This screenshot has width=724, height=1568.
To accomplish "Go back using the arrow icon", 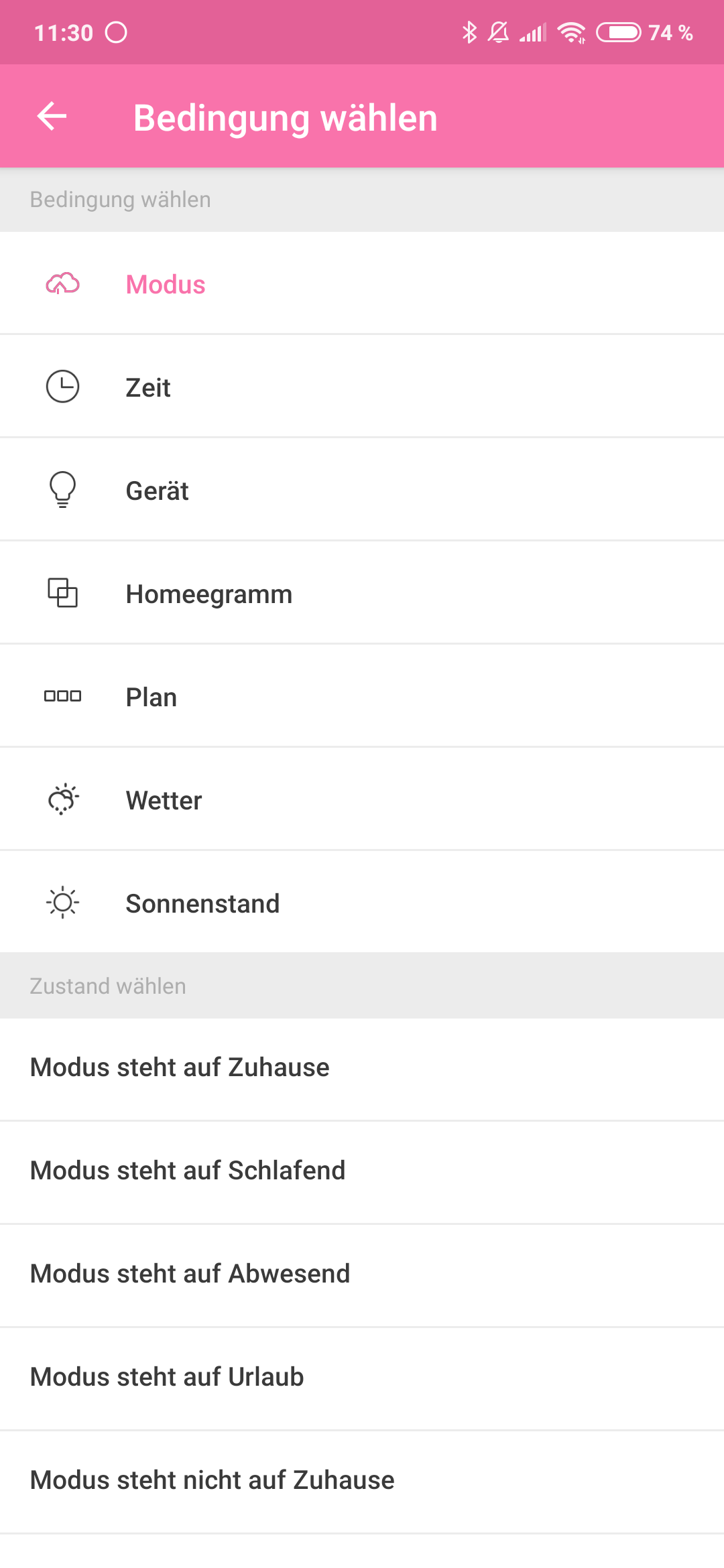I will tap(52, 117).
